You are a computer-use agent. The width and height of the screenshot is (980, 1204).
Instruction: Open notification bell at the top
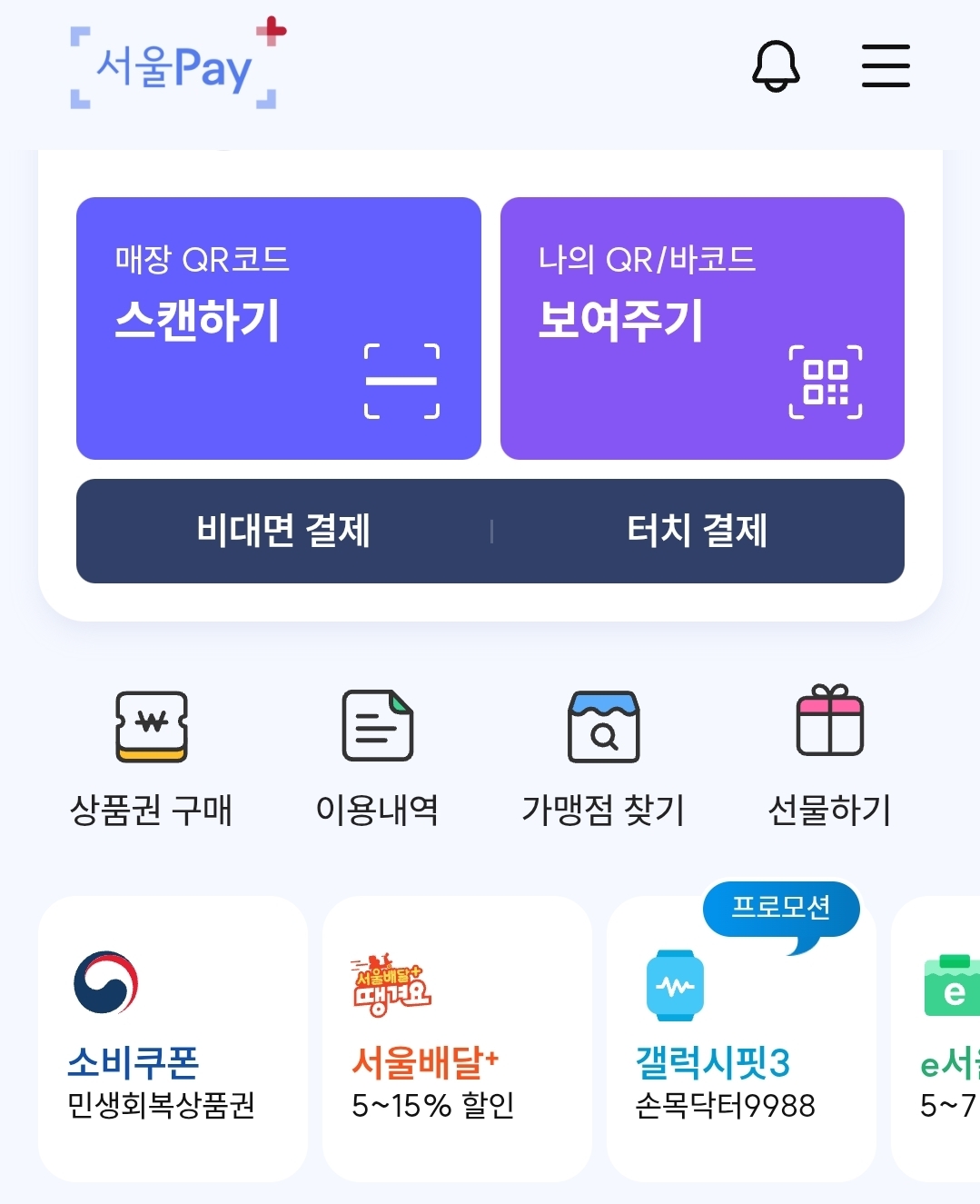(x=776, y=66)
